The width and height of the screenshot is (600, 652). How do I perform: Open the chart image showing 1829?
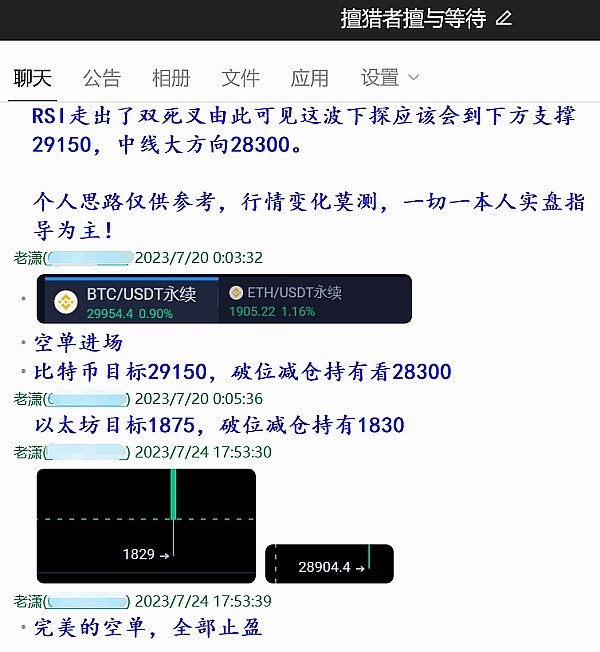coord(146,525)
